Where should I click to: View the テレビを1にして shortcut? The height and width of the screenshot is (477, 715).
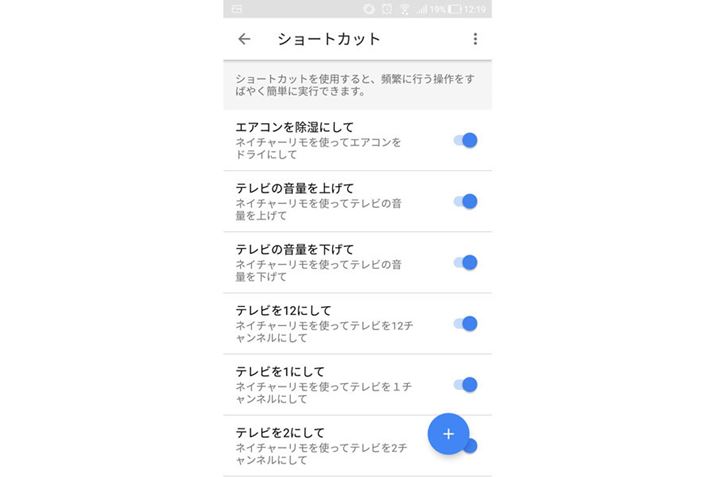click(320, 384)
